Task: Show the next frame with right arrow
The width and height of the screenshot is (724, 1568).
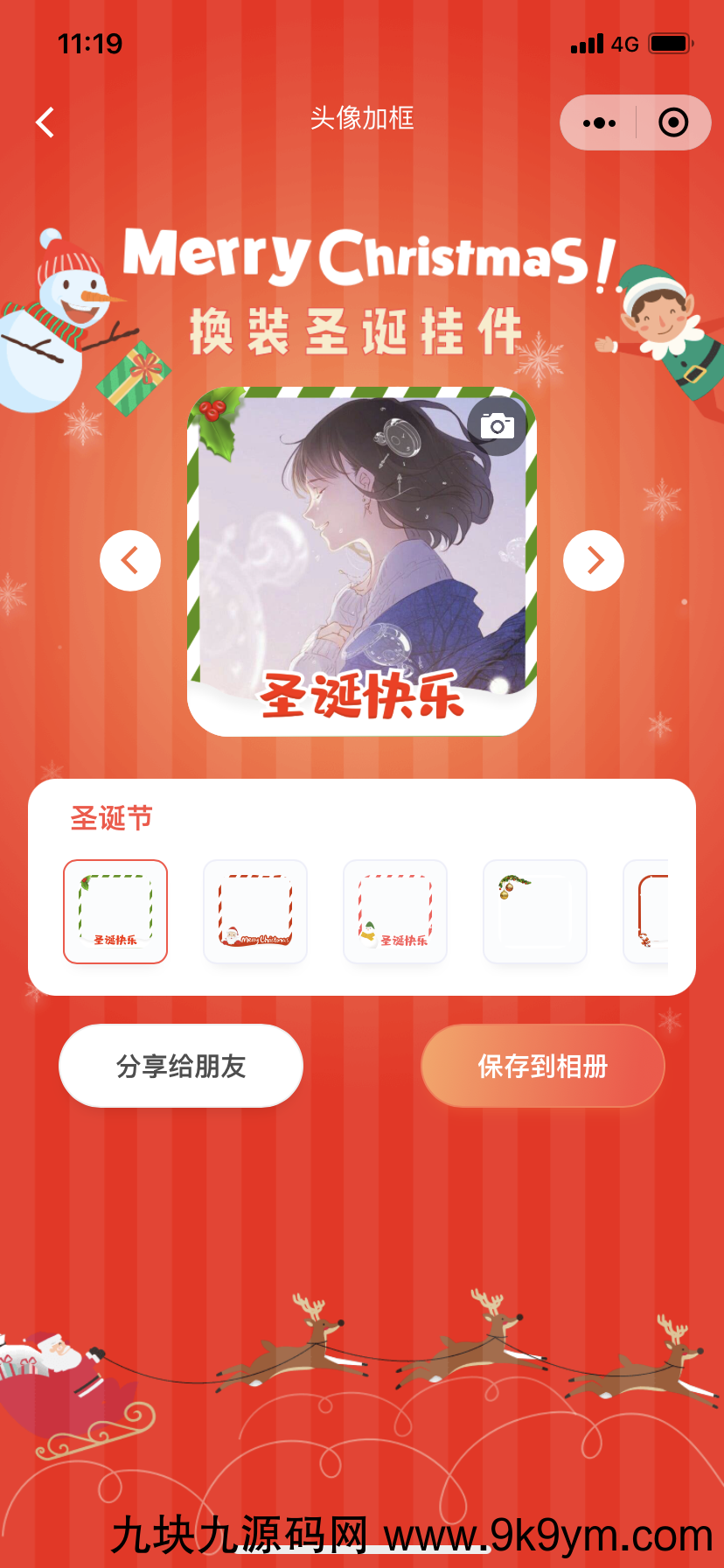Action: (x=594, y=561)
